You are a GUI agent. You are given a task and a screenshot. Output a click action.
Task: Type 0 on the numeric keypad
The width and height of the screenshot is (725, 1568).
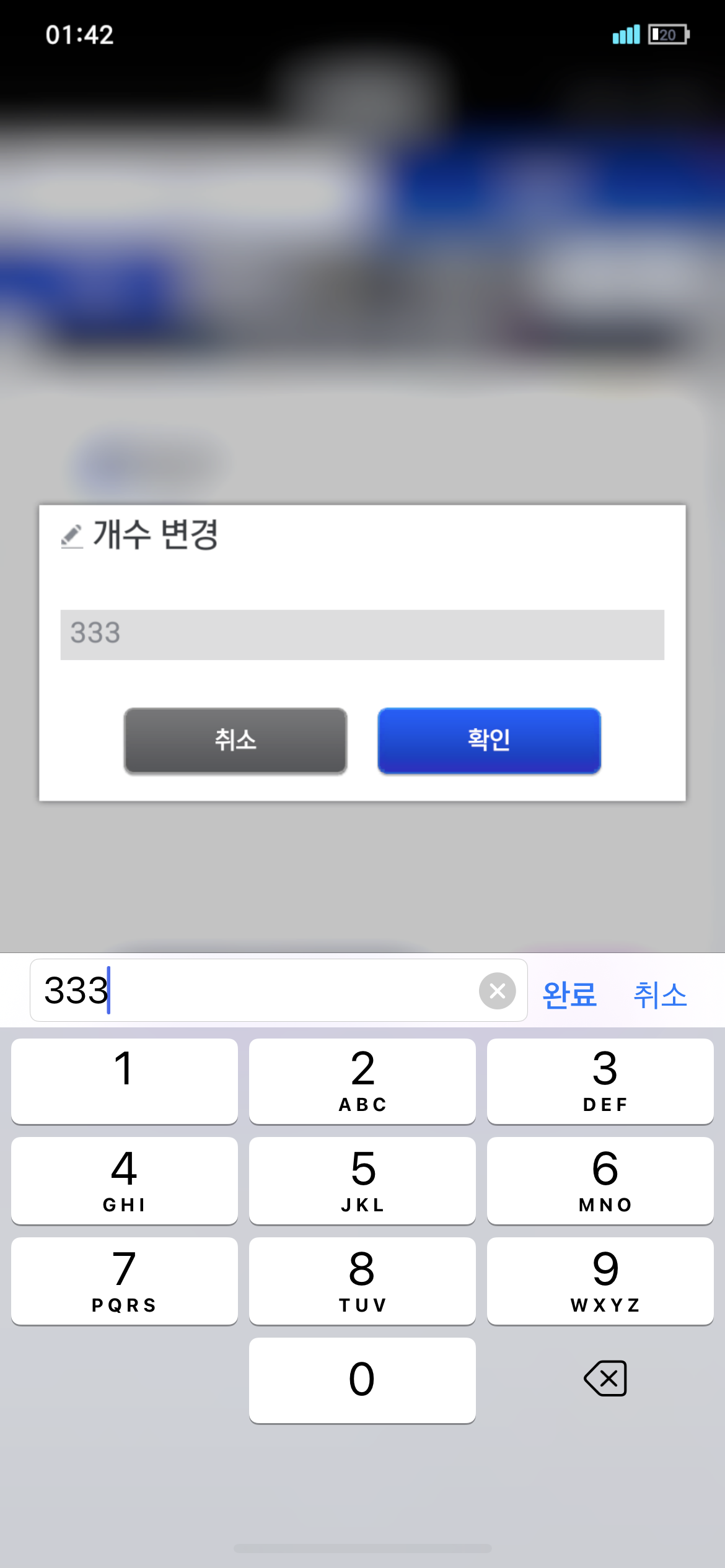point(362,1380)
